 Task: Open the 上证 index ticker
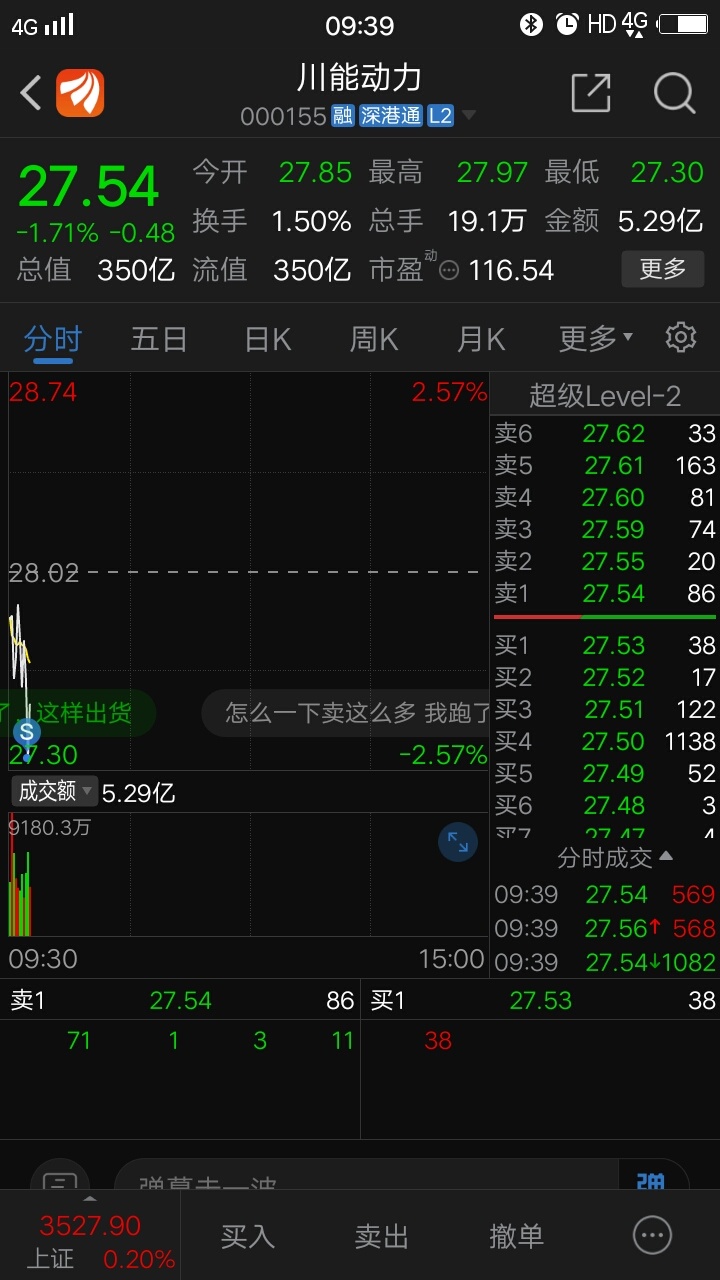(x=90, y=1241)
